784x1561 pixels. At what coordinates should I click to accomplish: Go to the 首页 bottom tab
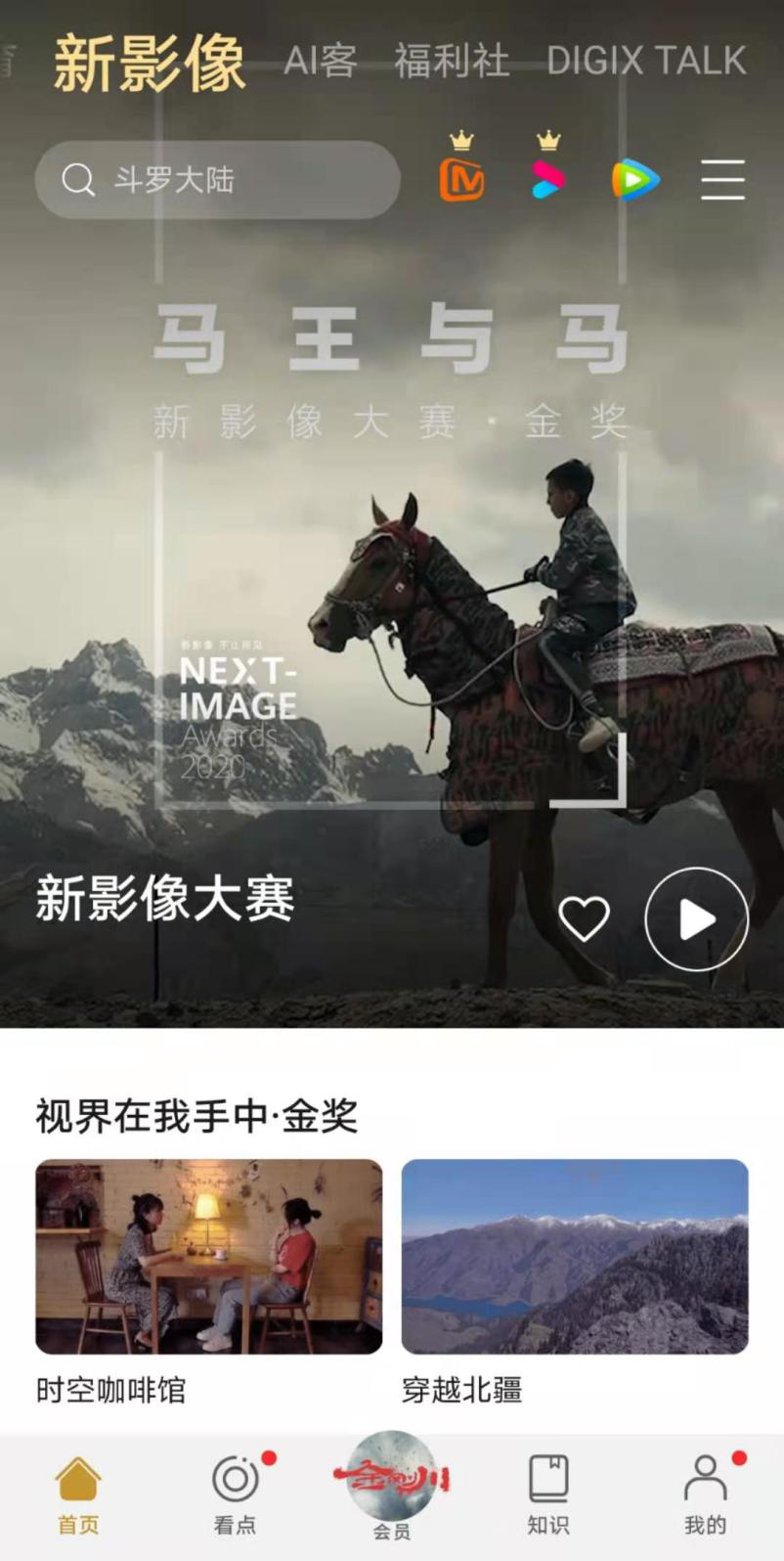point(78,1493)
